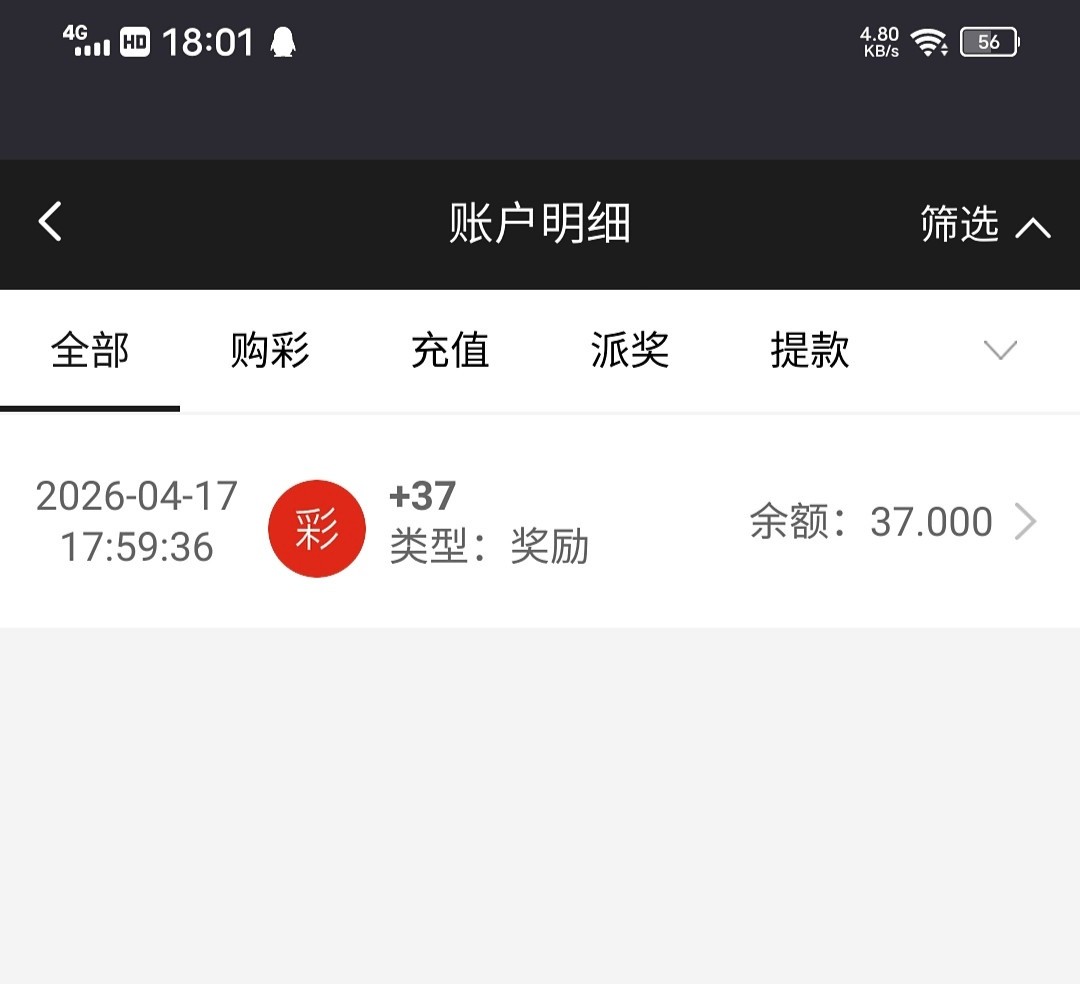Image resolution: width=1080 pixels, height=984 pixels.
Task: View the 提款 tab
Action: click(810, 351)
